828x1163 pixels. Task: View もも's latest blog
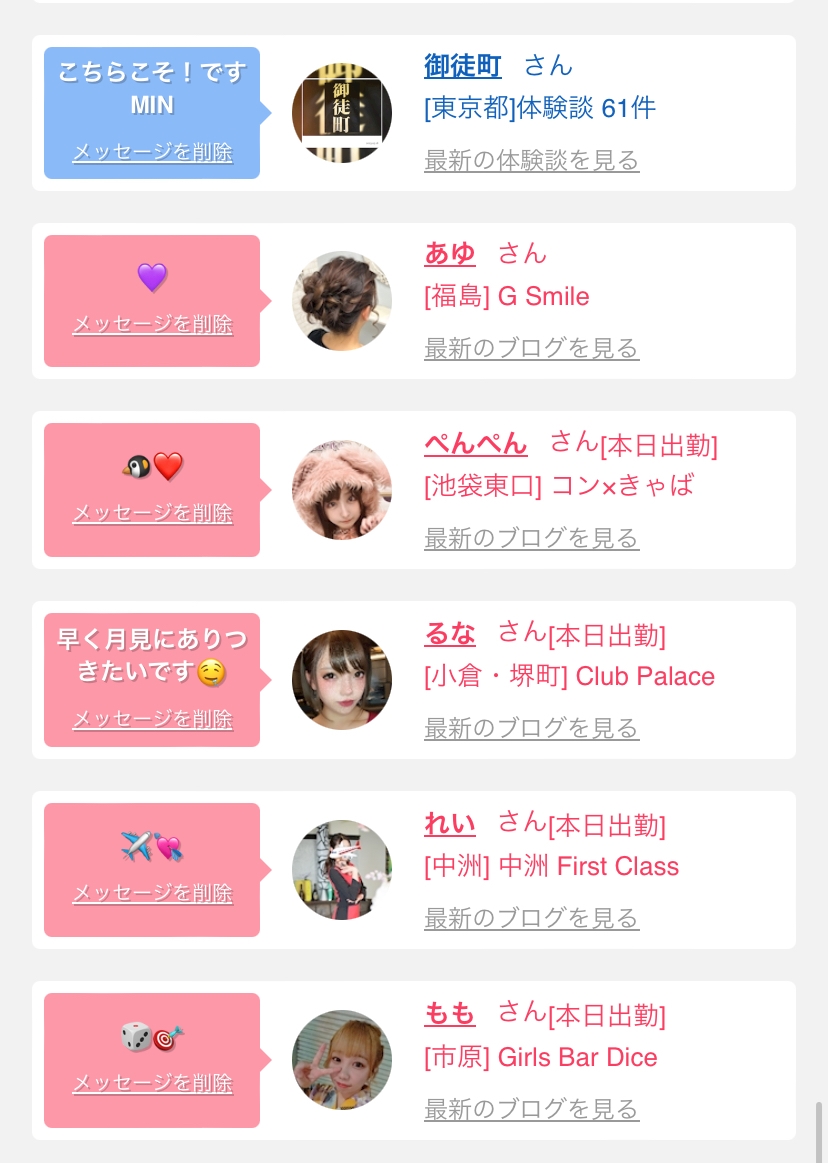point(532,1109)
